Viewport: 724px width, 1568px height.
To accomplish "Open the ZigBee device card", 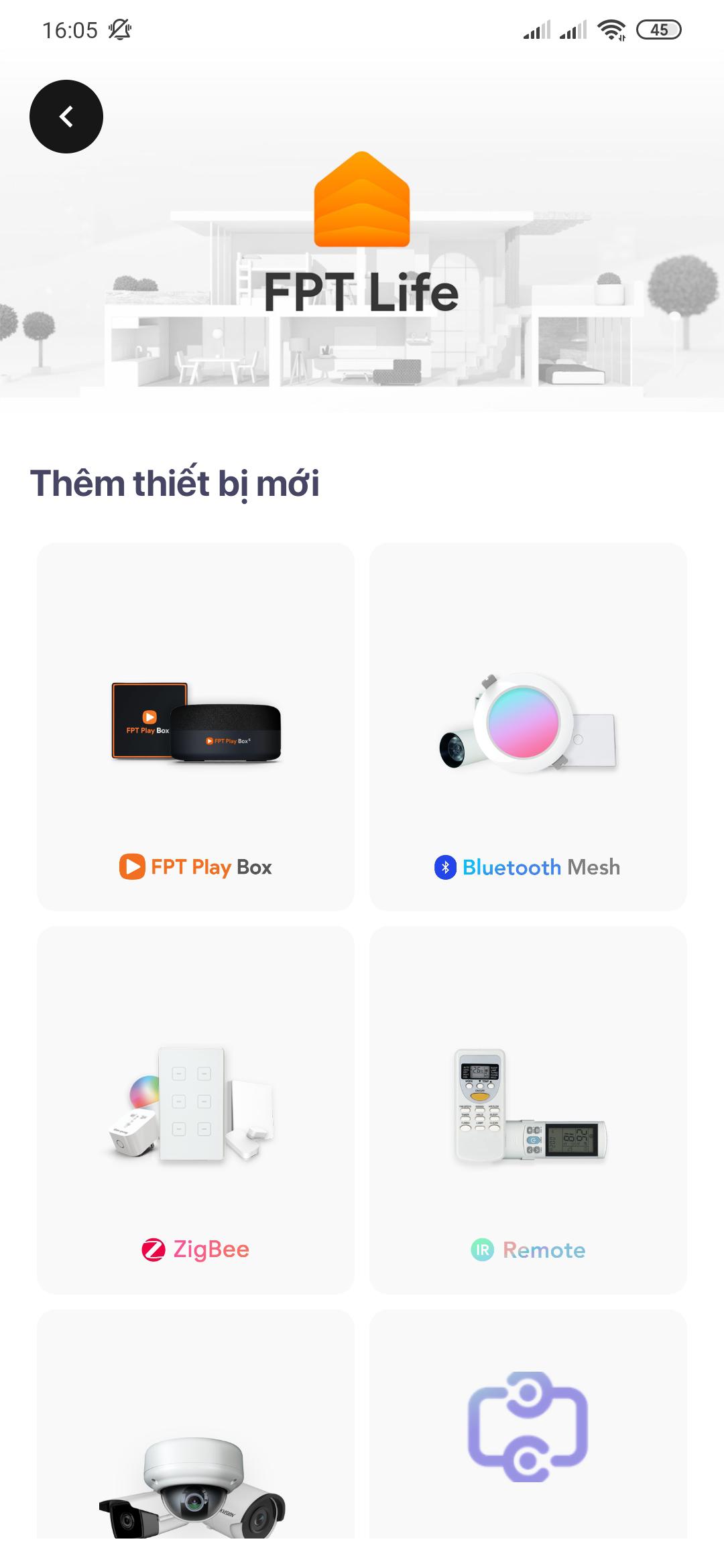I will 195,1110.
